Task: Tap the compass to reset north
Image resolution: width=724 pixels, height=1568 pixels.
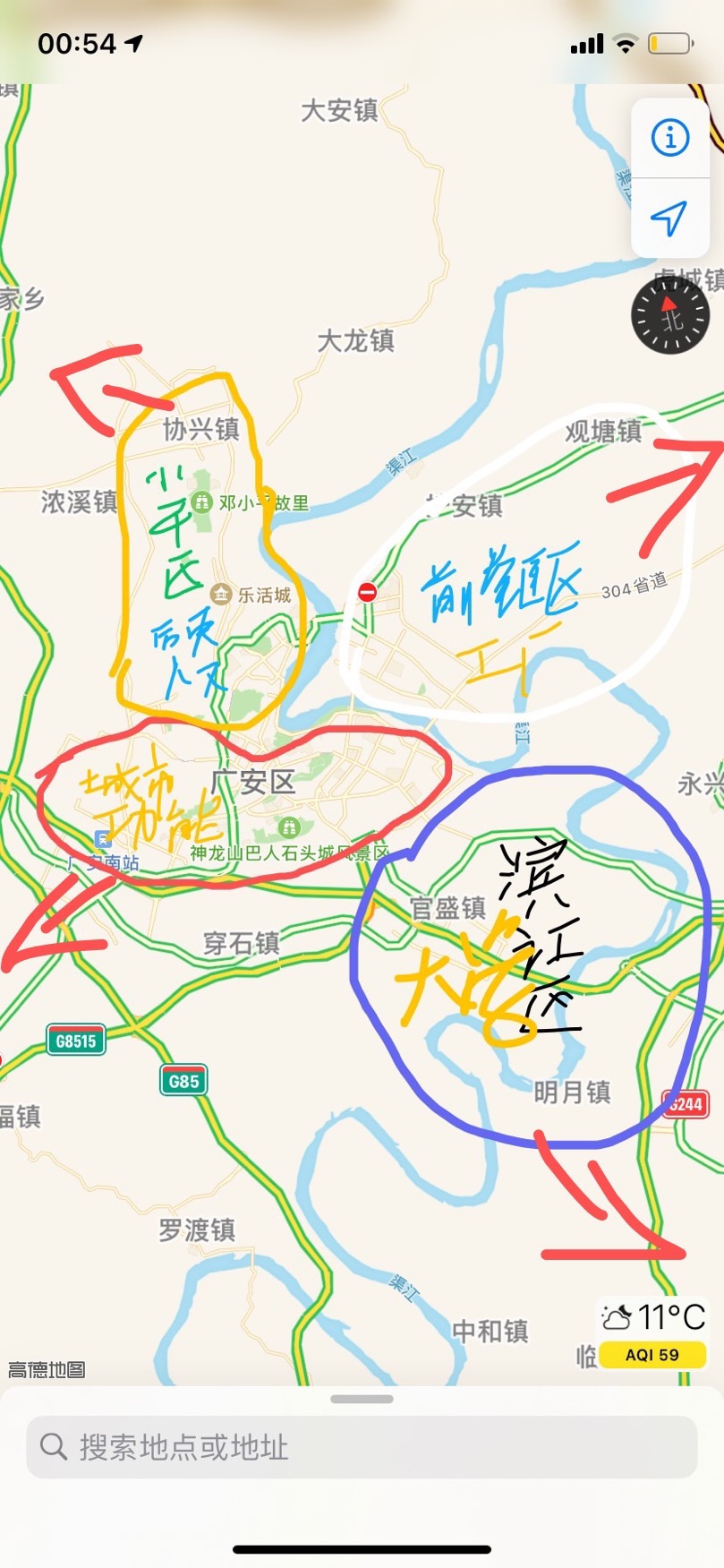Action: (670, 315)
